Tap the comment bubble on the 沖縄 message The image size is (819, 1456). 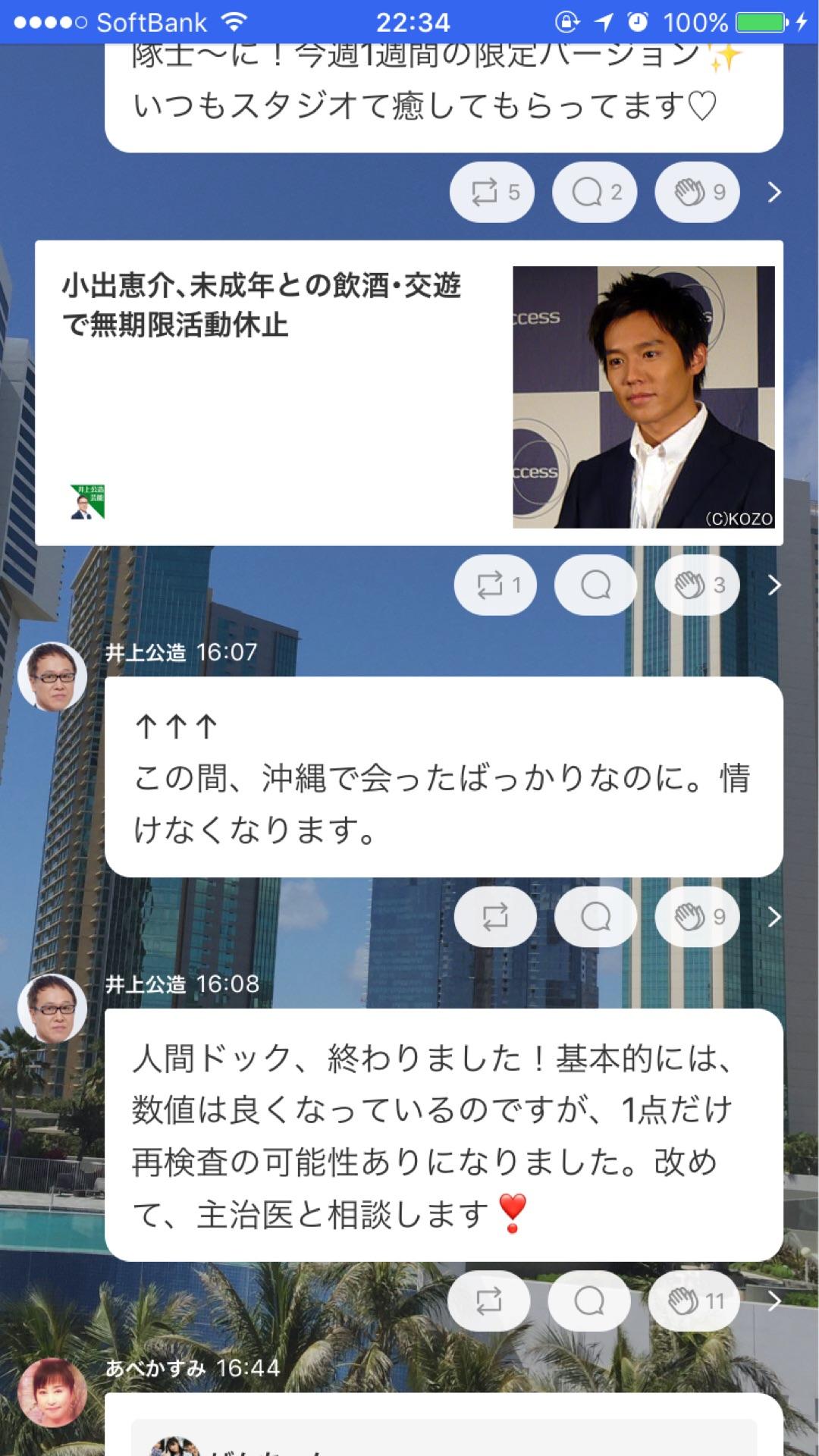click(x=596, y=916)
